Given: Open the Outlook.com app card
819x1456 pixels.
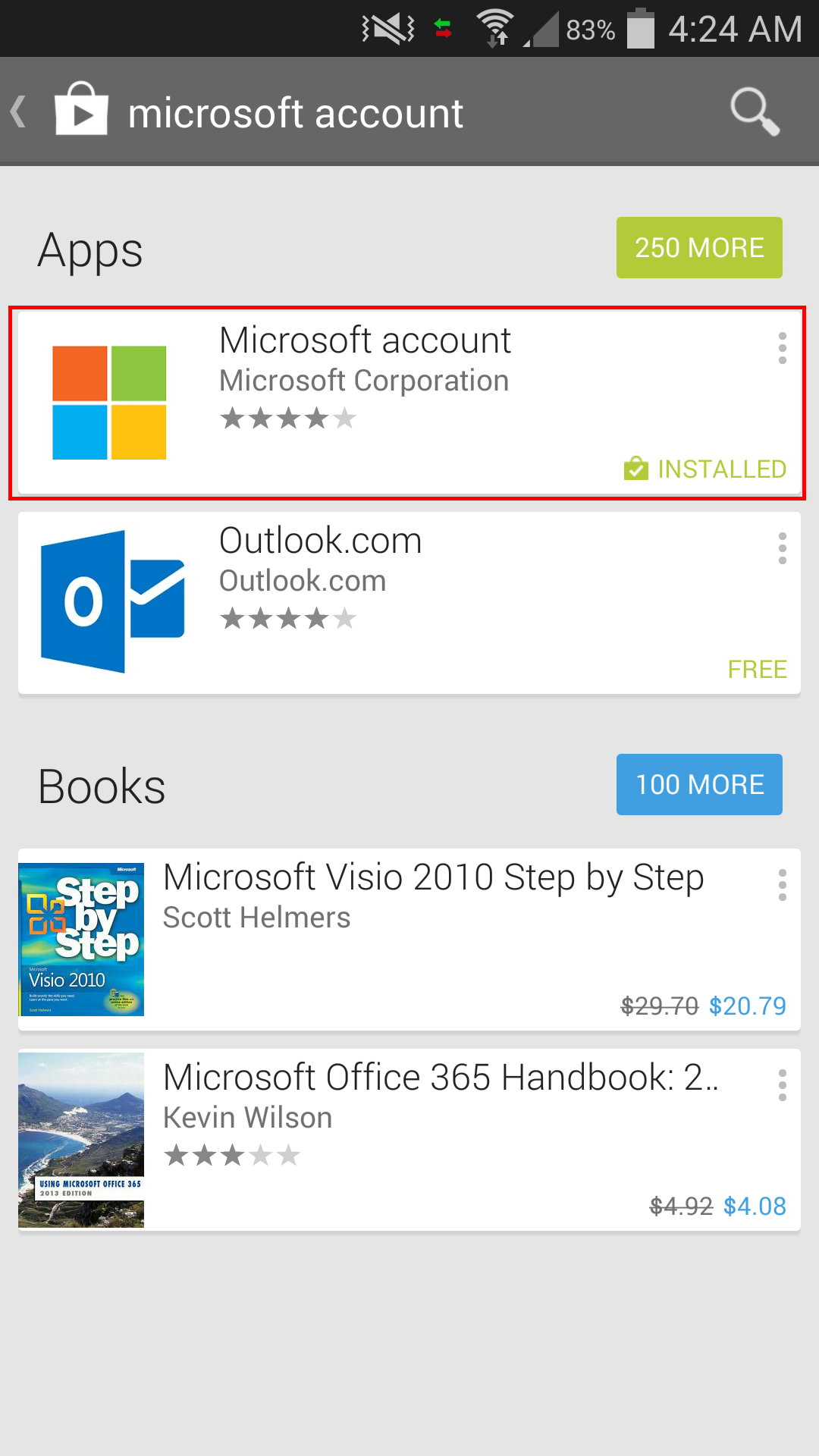Looking at the screenshot, I should (409, 603).
